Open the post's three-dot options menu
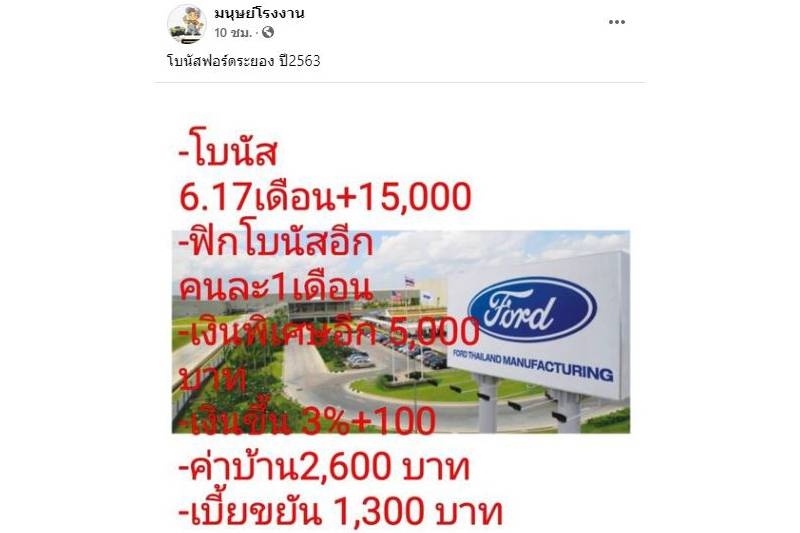This screenshot has height=533, width=800. tap(617, 22)
